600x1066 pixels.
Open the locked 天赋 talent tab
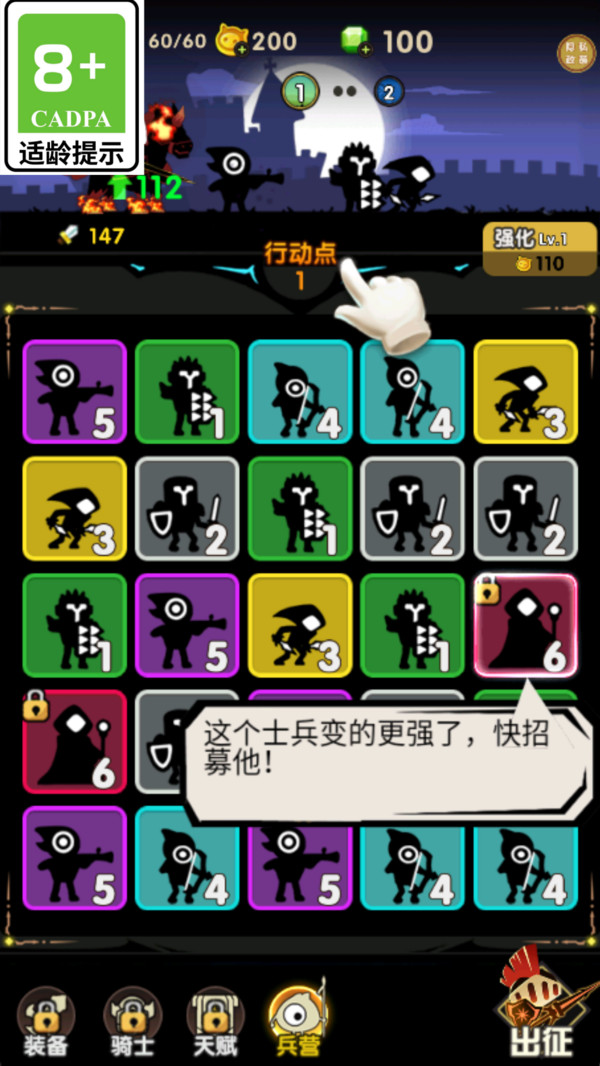(x=215, y=1022)
